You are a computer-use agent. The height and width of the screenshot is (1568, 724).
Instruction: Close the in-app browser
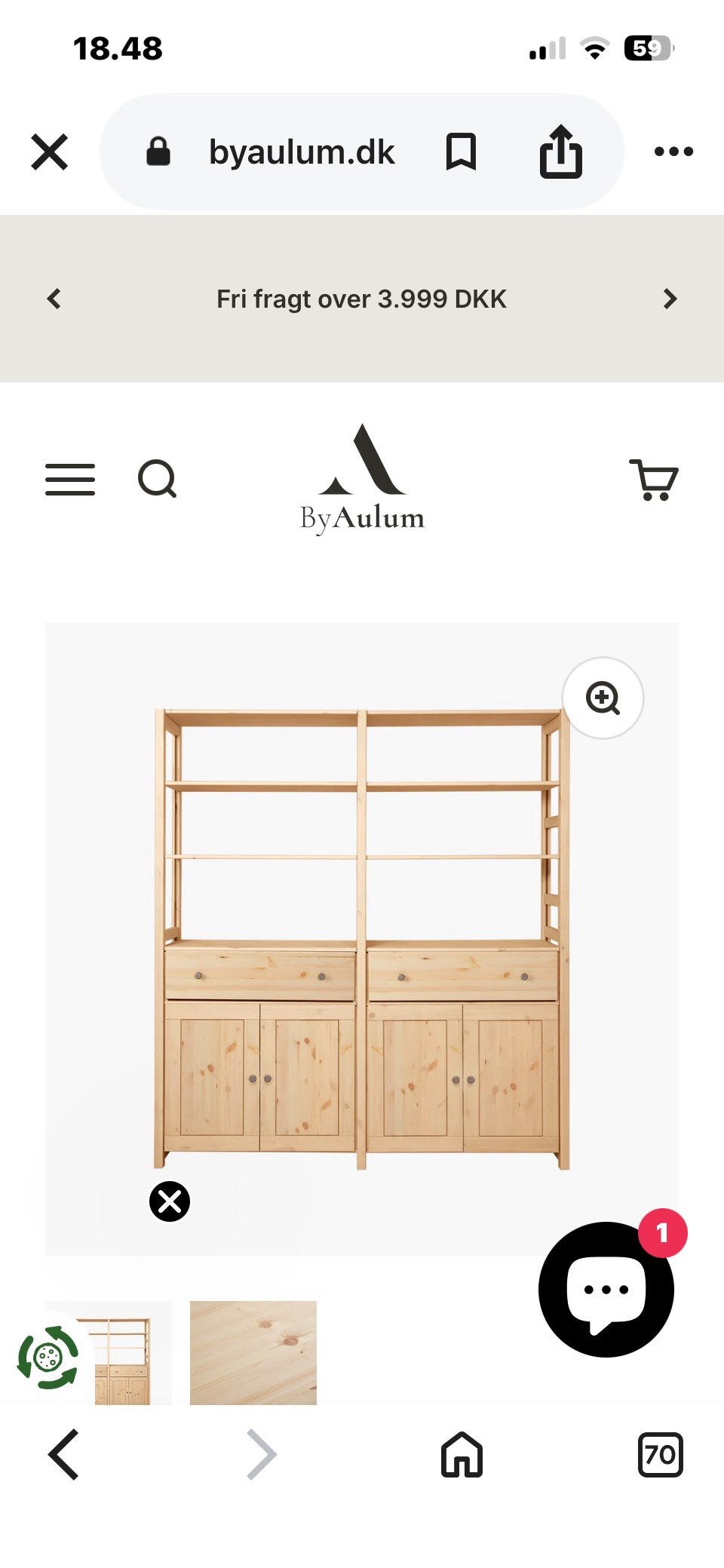pyautogui.click(x=50, y=152)
